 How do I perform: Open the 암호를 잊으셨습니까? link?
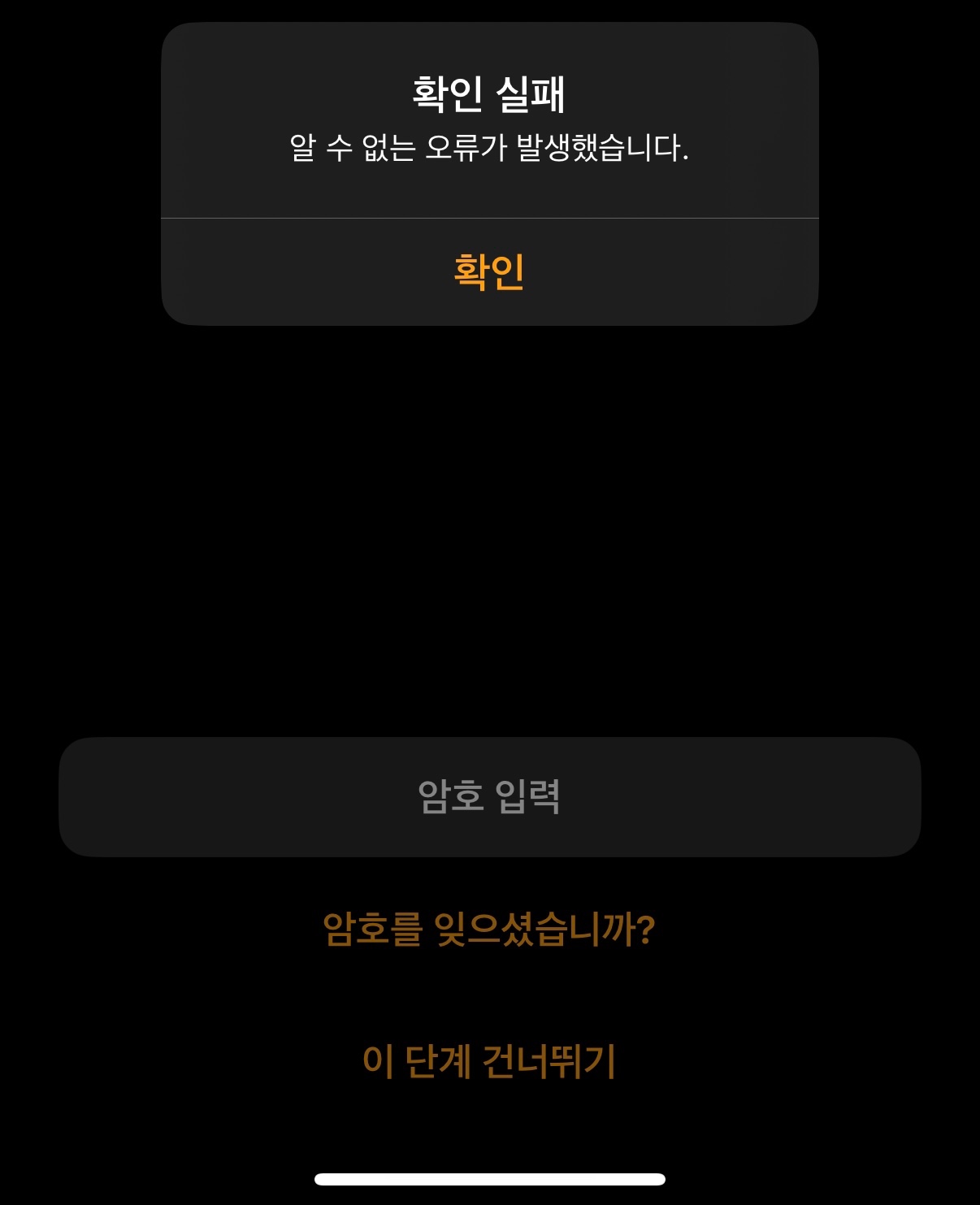click(489, 929)
